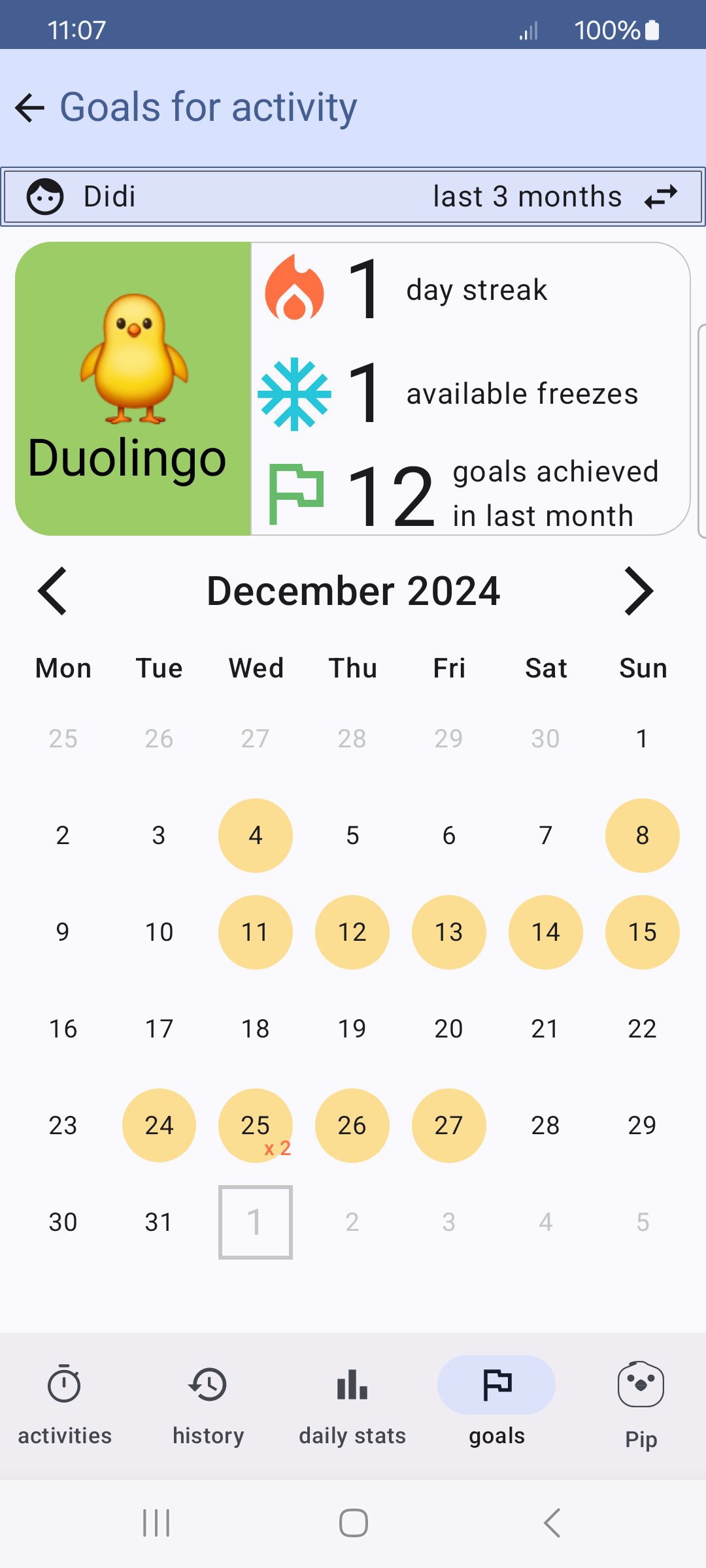Tap the system home button
Viewport: 706px width, 1568px height.
click(x=354, y=1523)
